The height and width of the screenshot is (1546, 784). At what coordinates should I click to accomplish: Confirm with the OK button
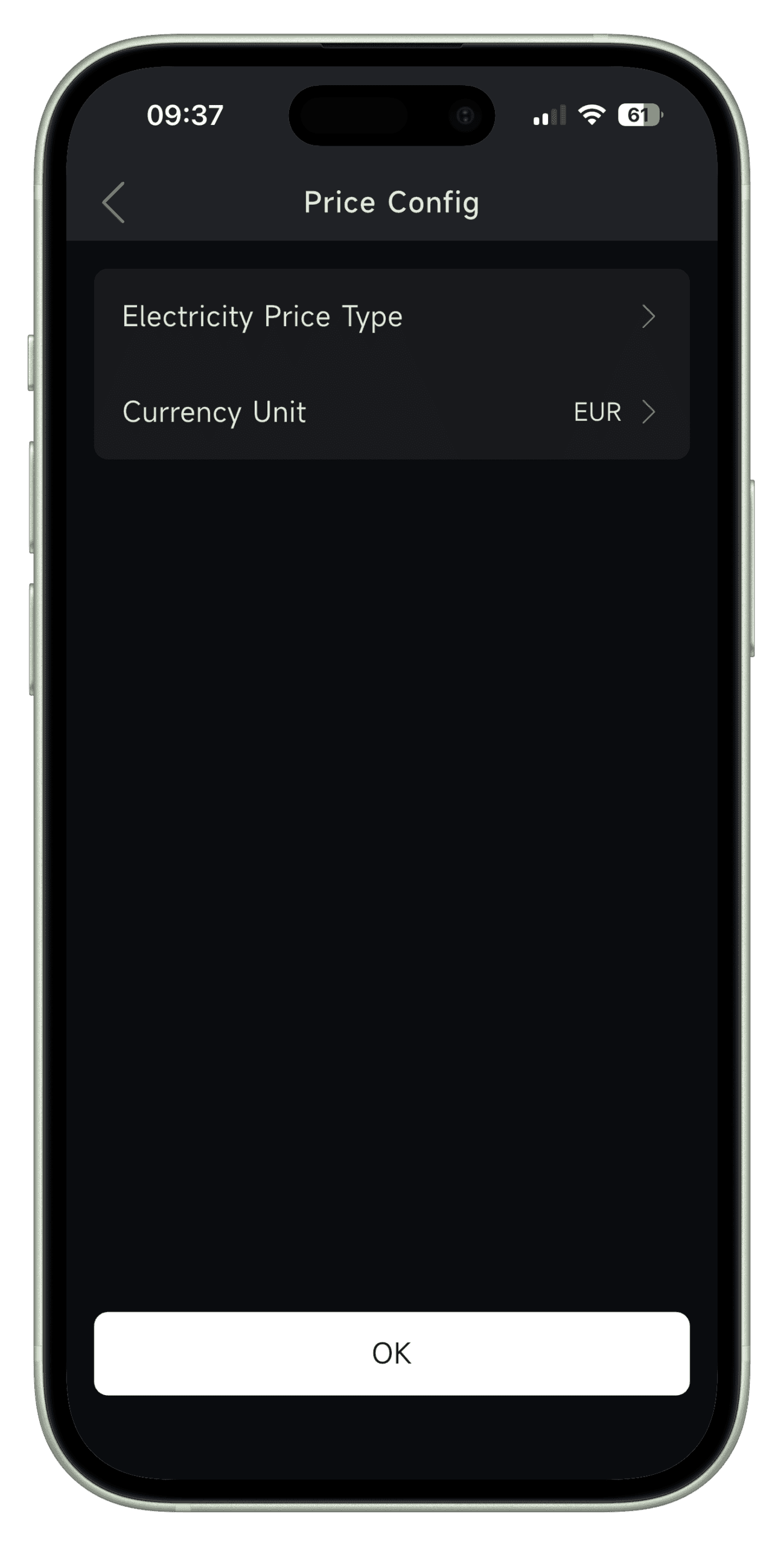click(391, 1353)
